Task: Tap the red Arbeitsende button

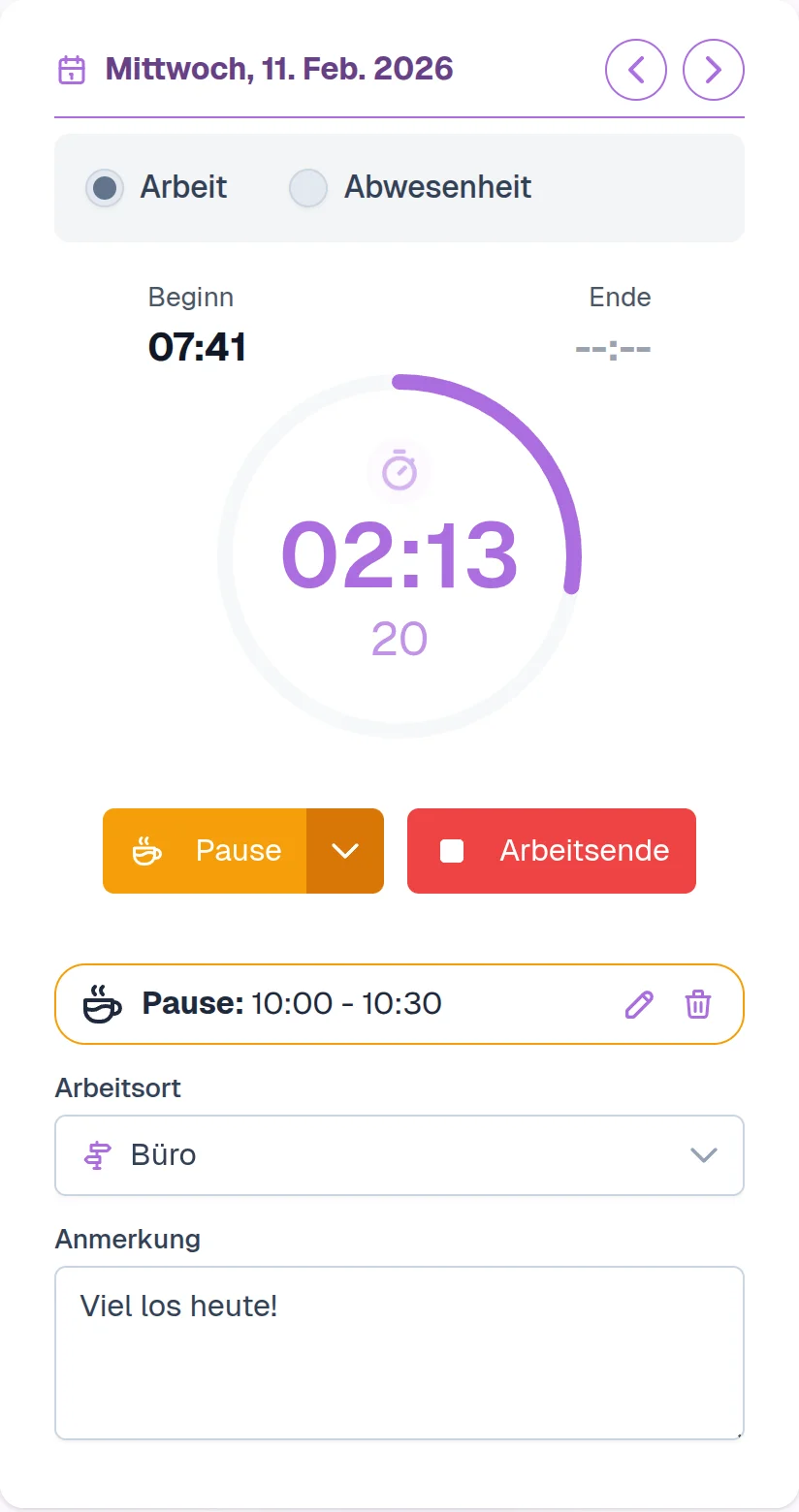Action: (551, 851)
